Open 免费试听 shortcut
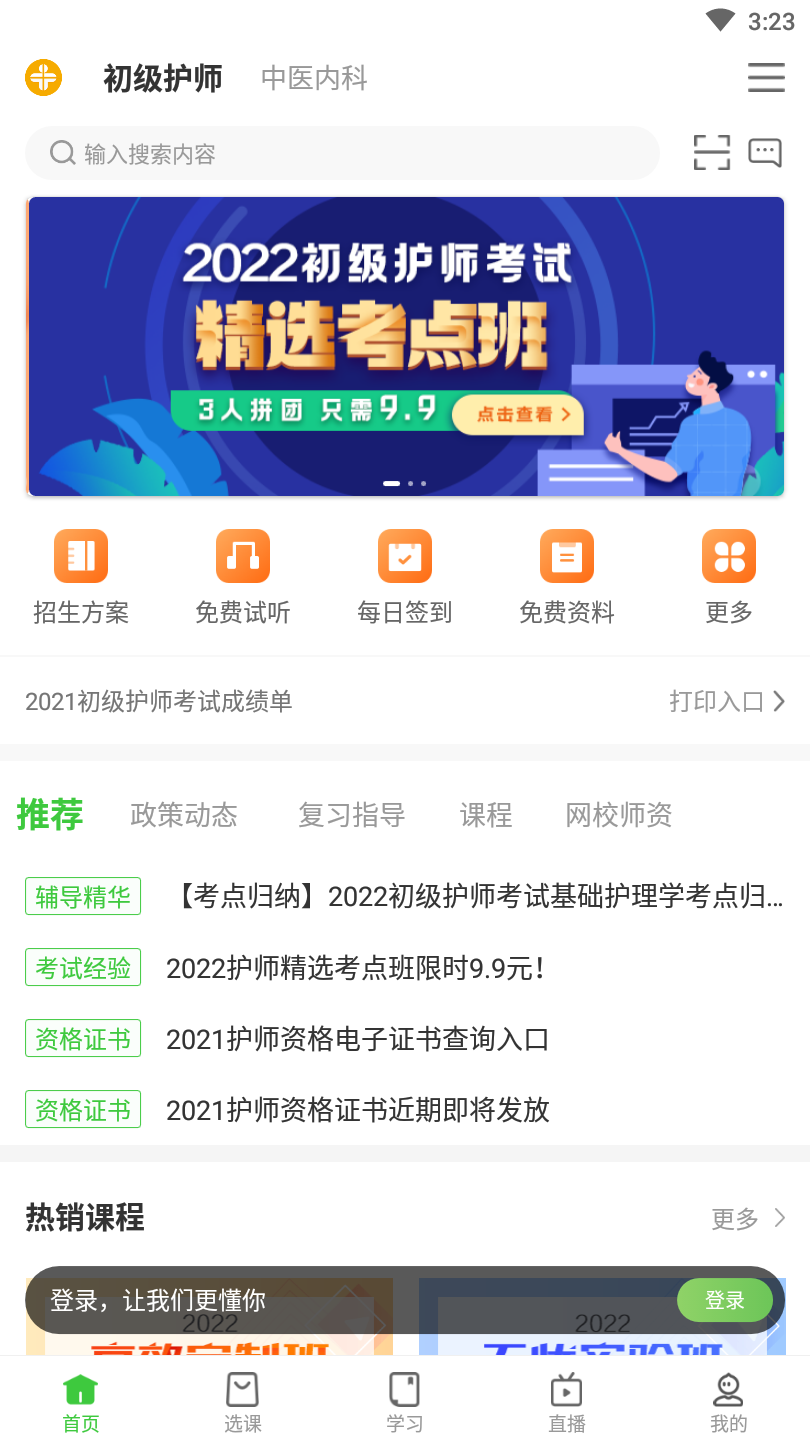 coord(243,577)
